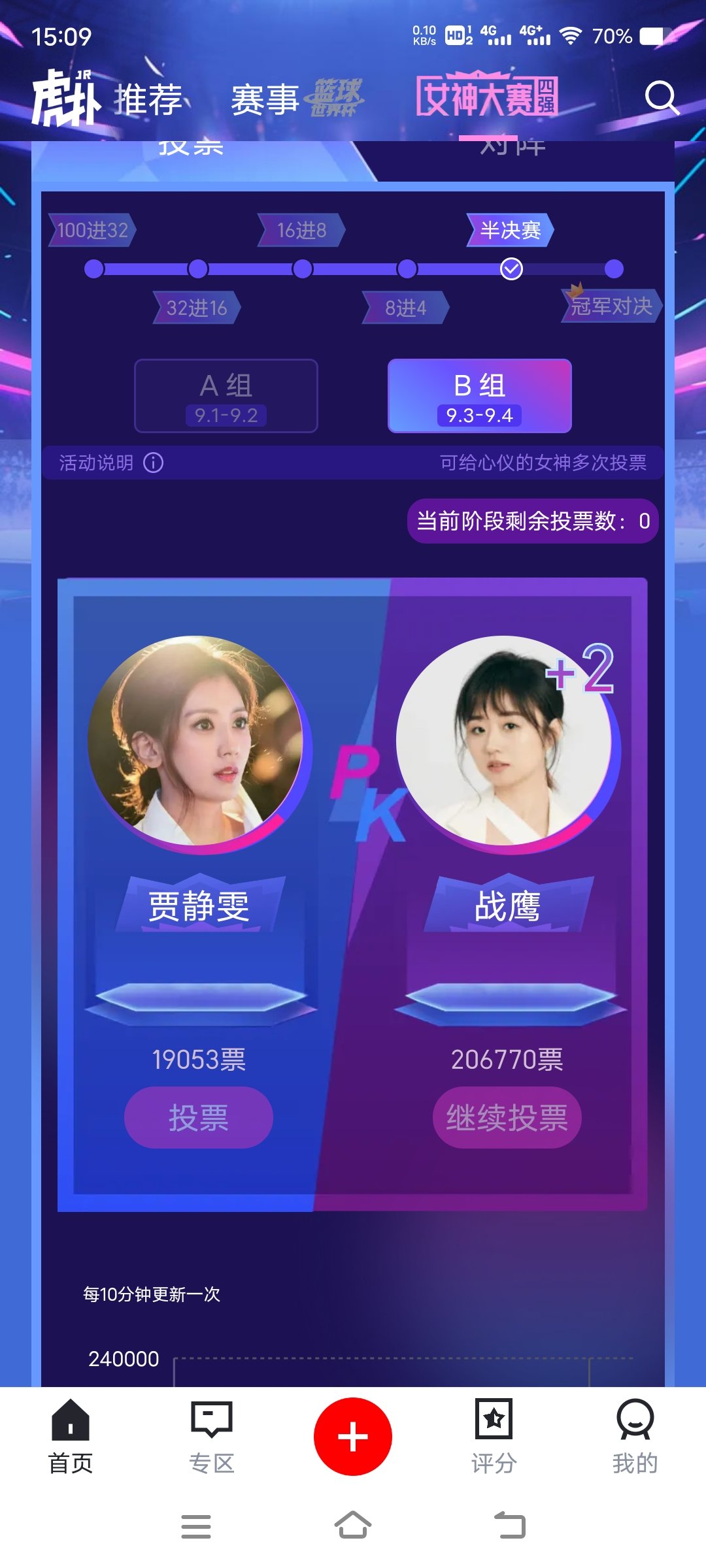
Task: Open the 评分 bottom tab
Action: [x=494, y=1436]
